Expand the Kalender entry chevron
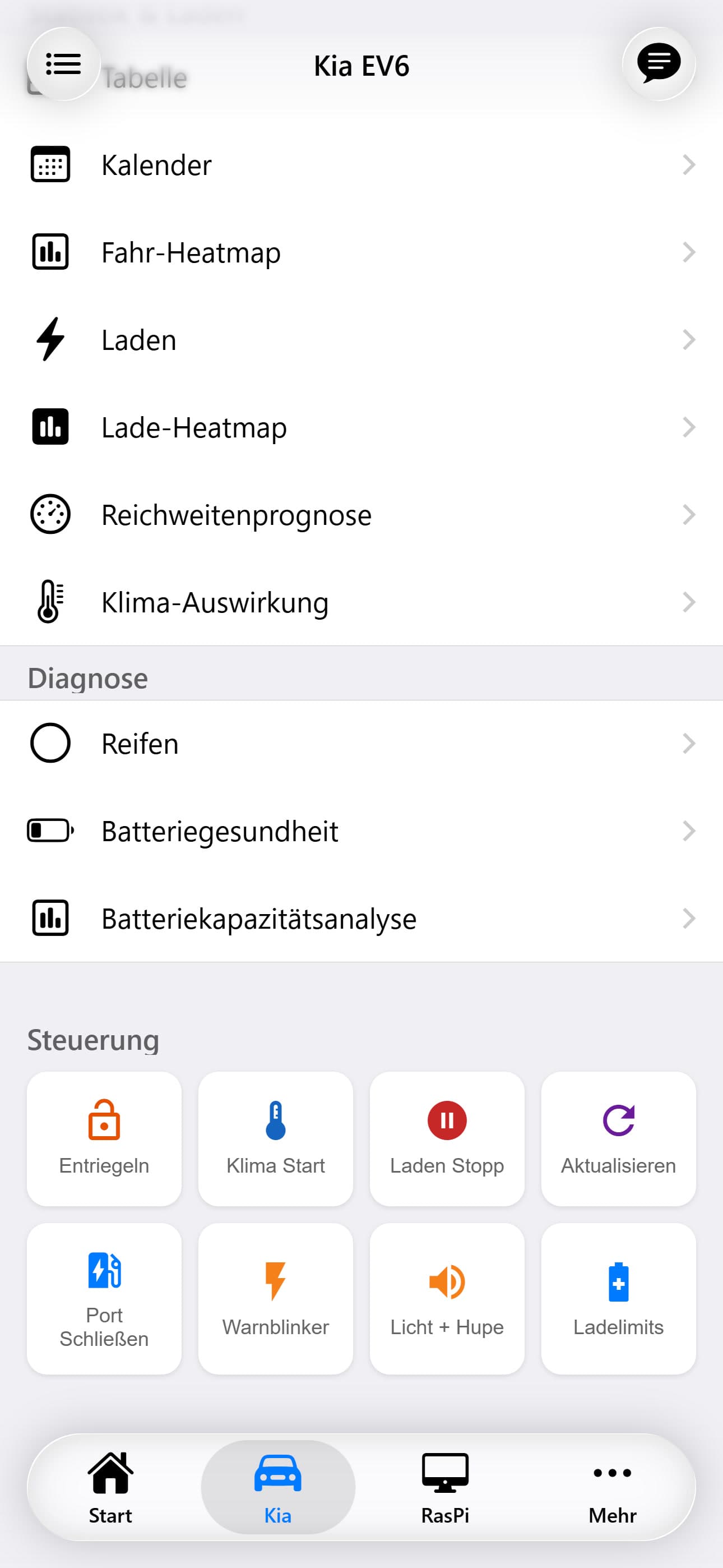The image size is (723, 1568). [688, 164]
